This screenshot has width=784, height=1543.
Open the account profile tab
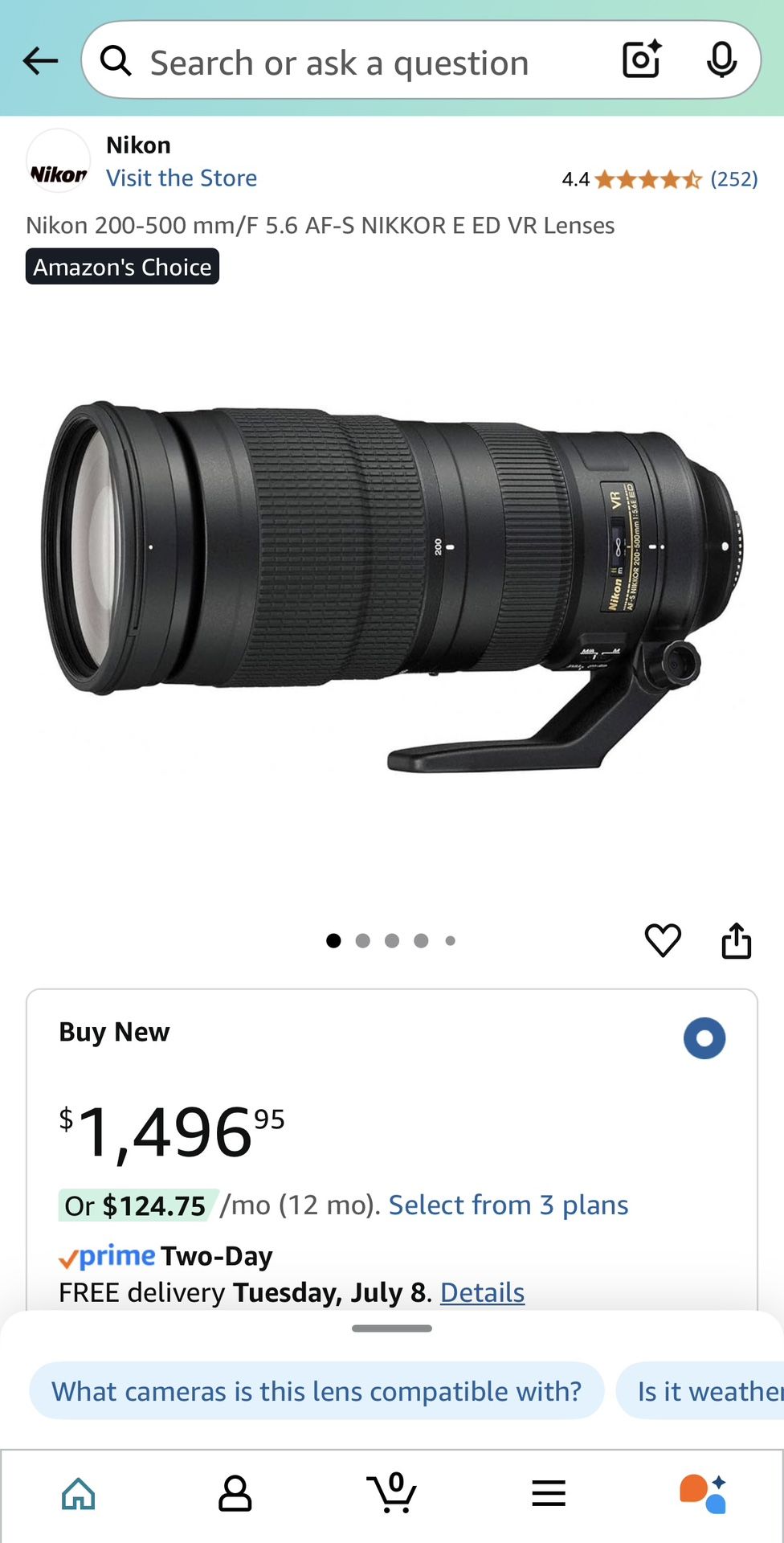point(235,1494)
